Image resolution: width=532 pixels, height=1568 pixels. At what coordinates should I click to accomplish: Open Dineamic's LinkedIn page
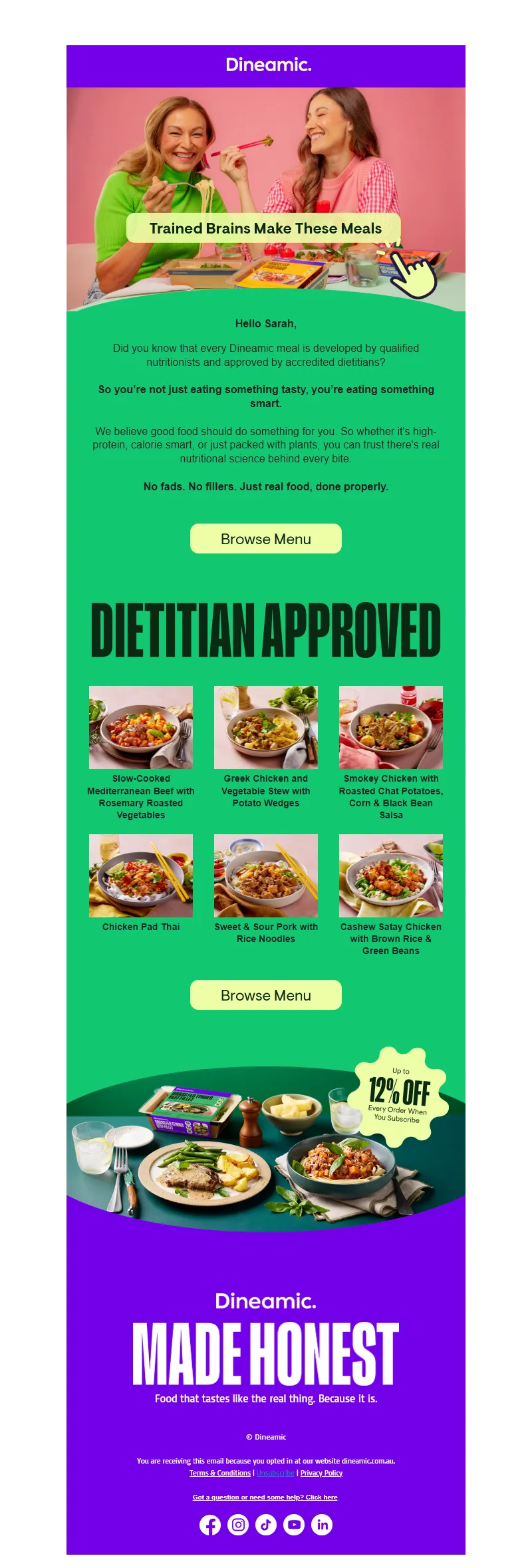(322, 1525)
